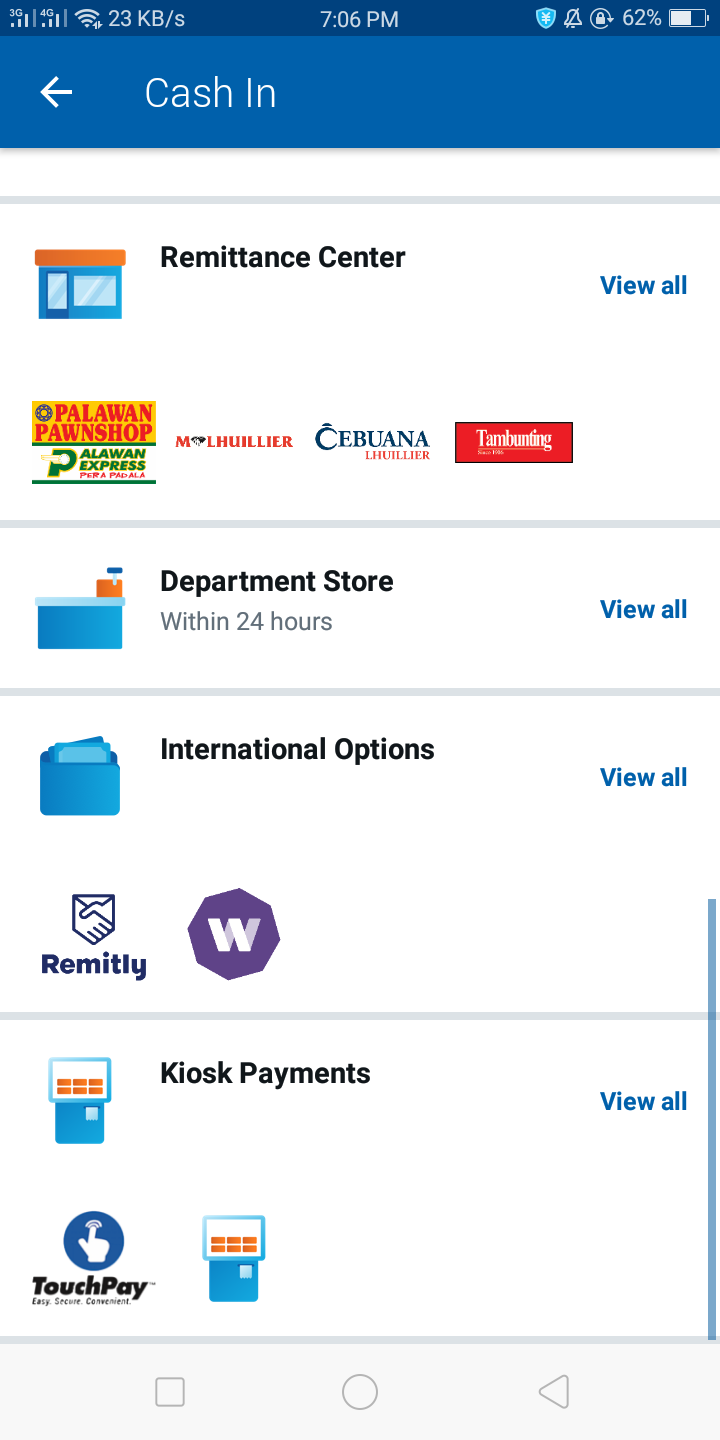The width and height of the screenshot is (720, 1440).
Task: Select the purple W international partner
Action: point(234,934)
